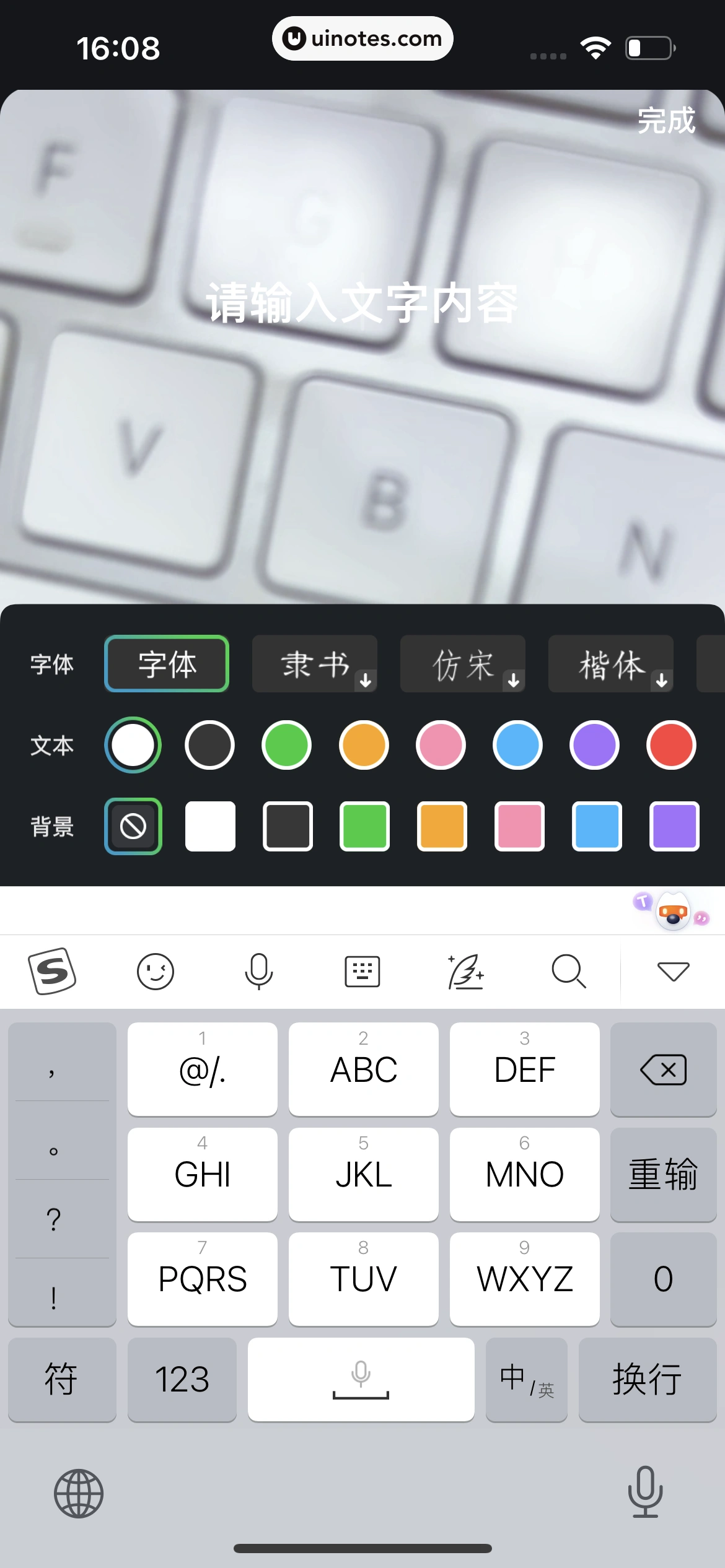The width and height of the screenshot is (725, 1568).
Task: Tap the 请输入文字内容 text field
Action: coord(362,303)
